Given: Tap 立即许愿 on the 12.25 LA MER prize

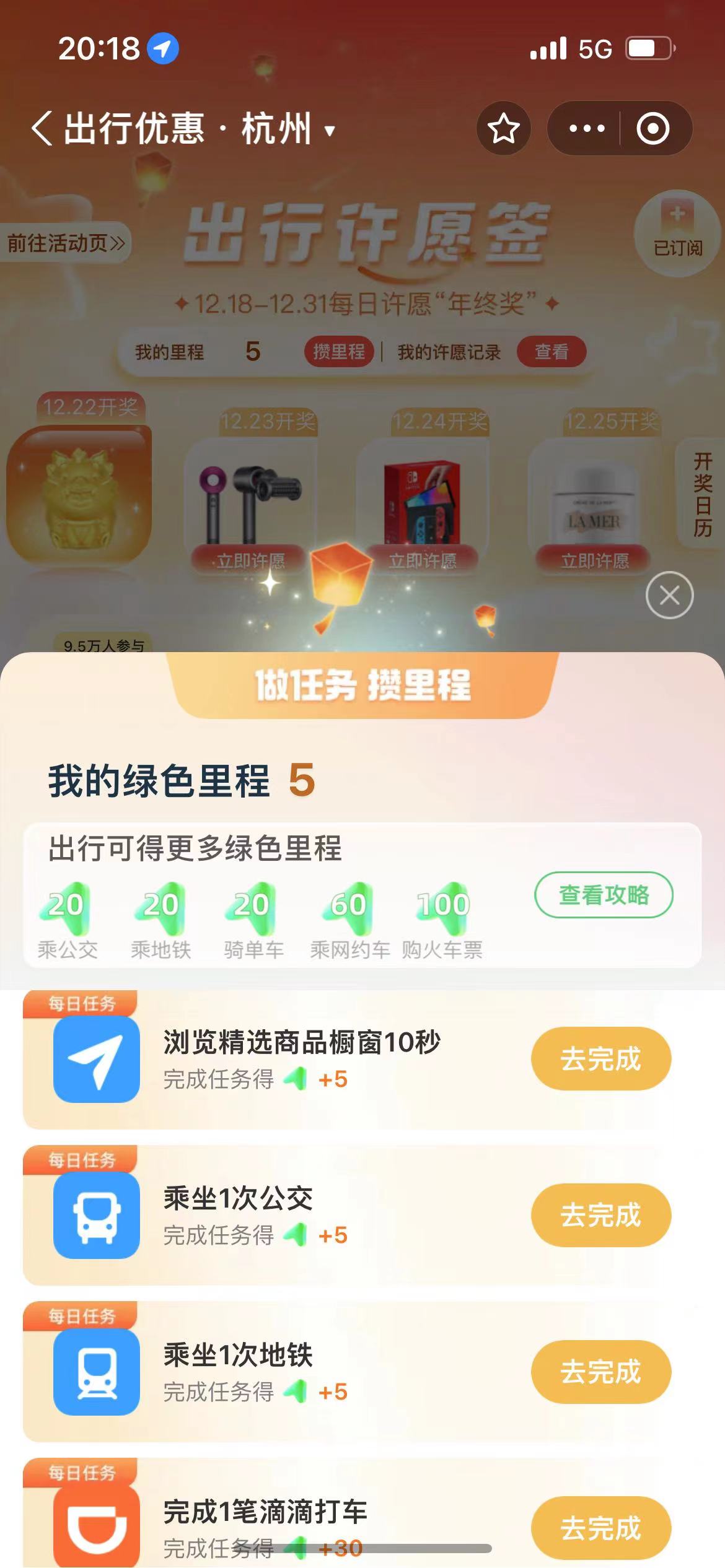Looking at the screenshot, I should pyautogui.click(x=594, y=560).
